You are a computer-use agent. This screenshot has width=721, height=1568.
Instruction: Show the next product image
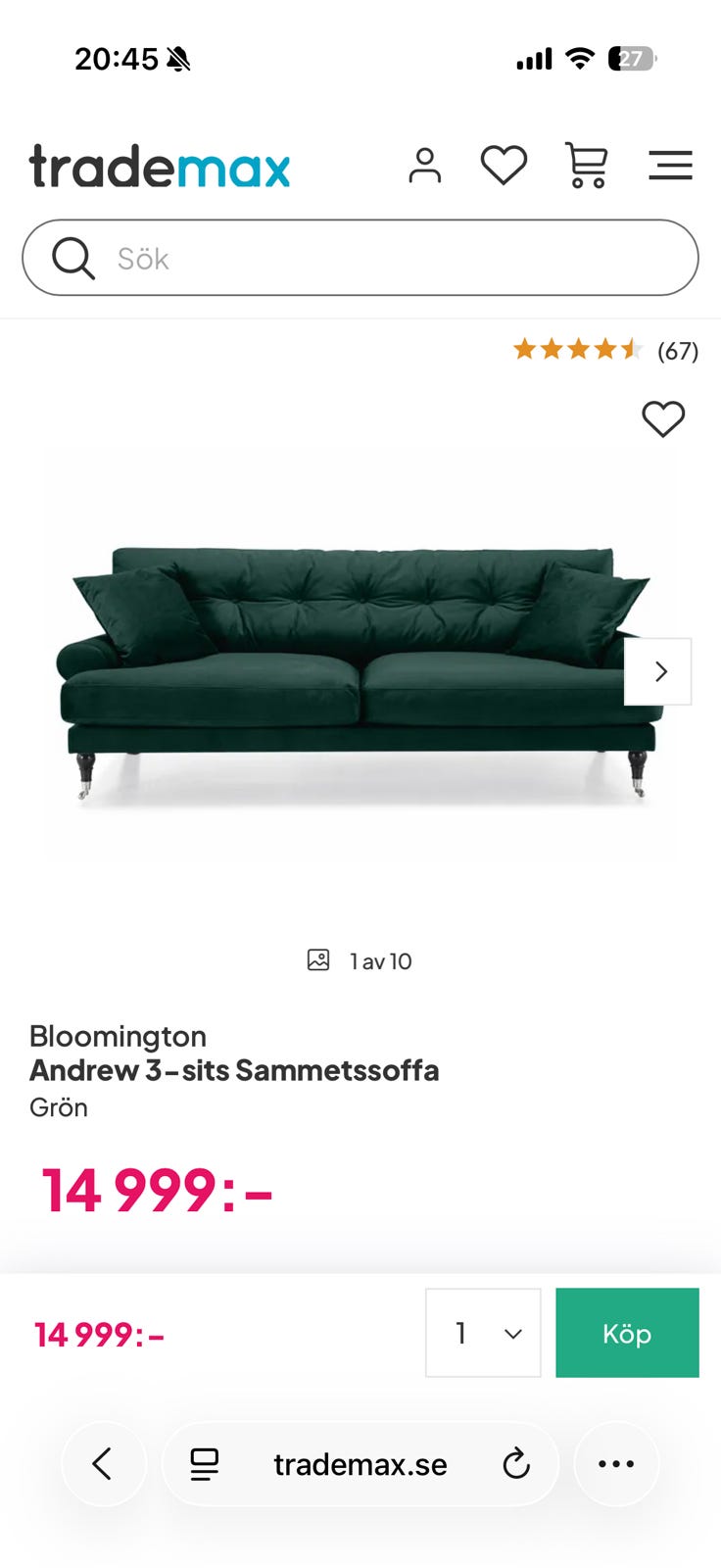coord(659,671)
